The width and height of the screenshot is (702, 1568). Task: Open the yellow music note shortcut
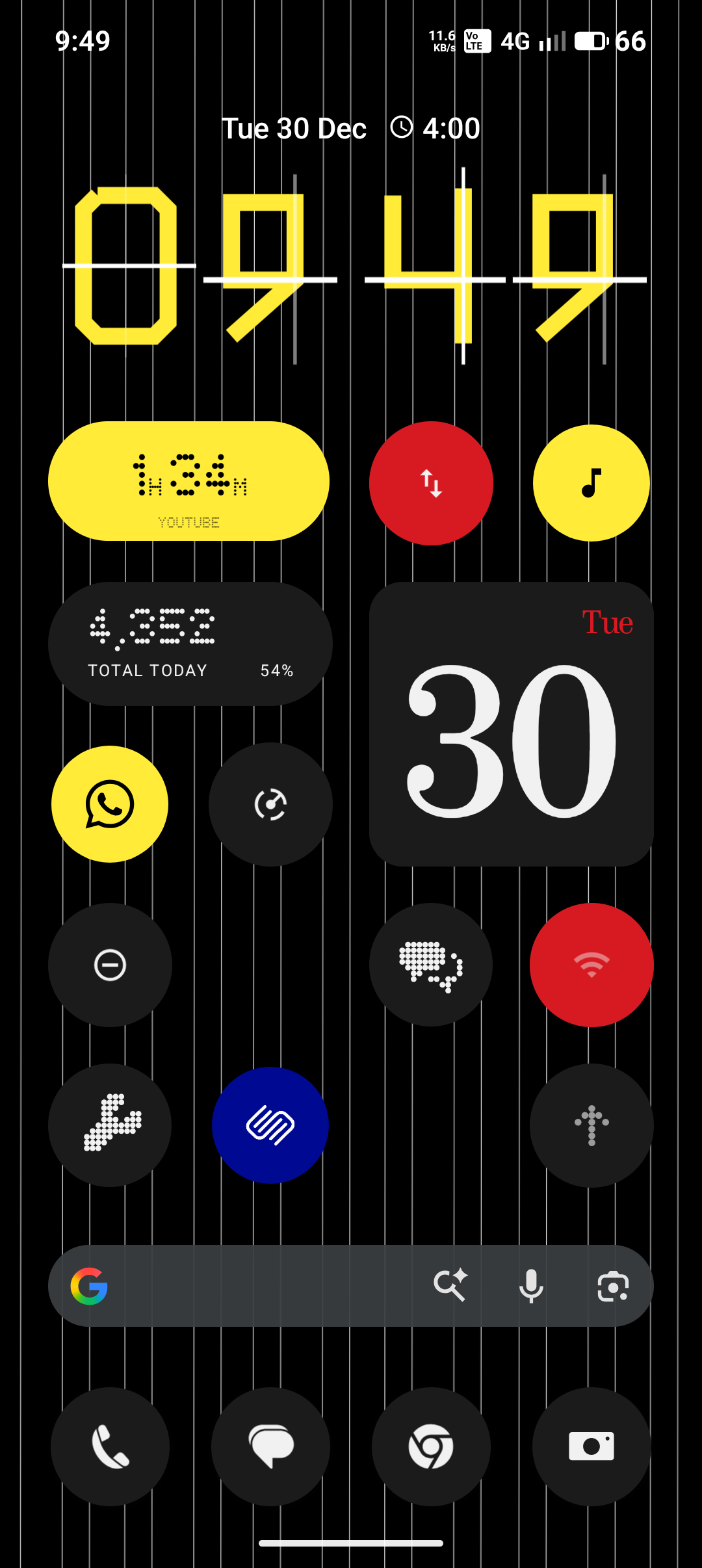tap(591, 483)
